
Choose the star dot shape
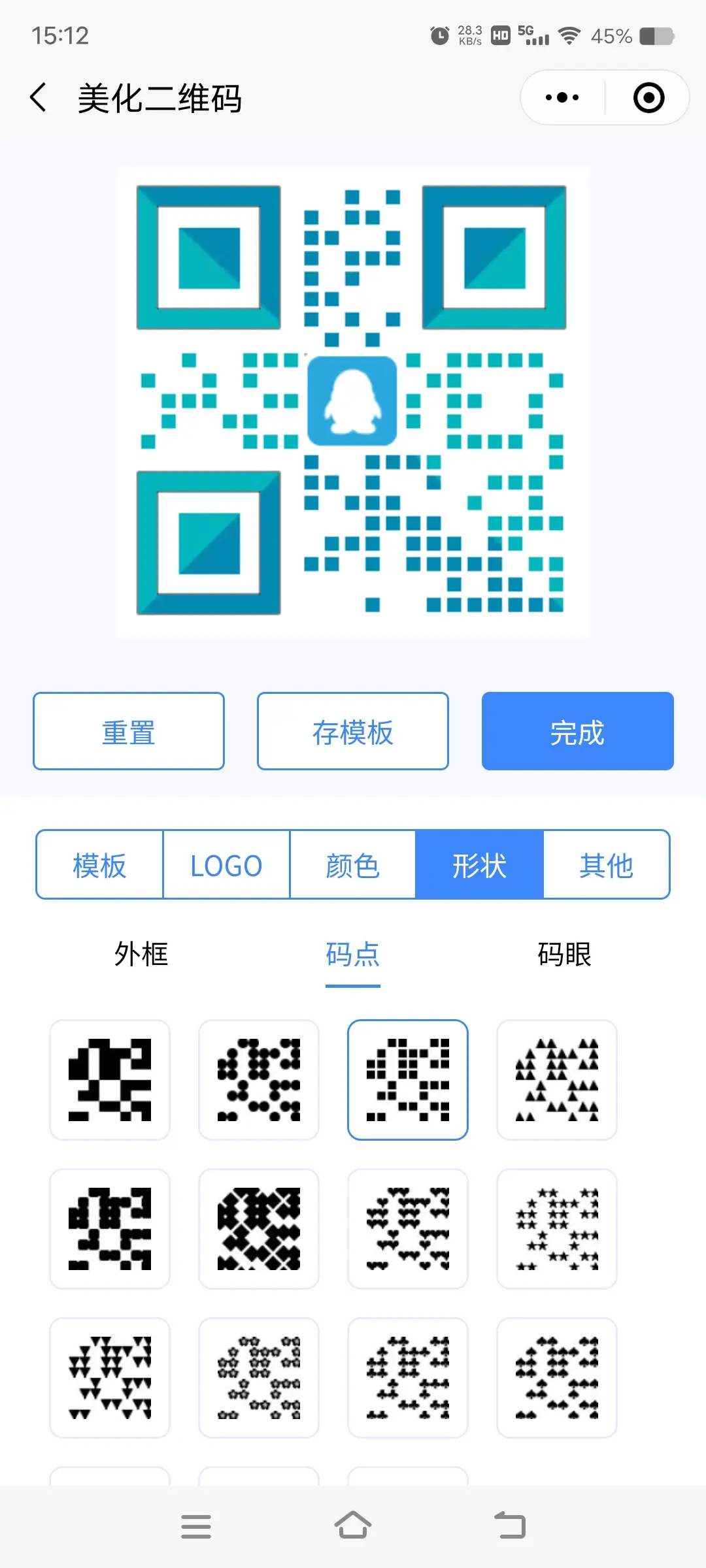tap(557, 1229)
